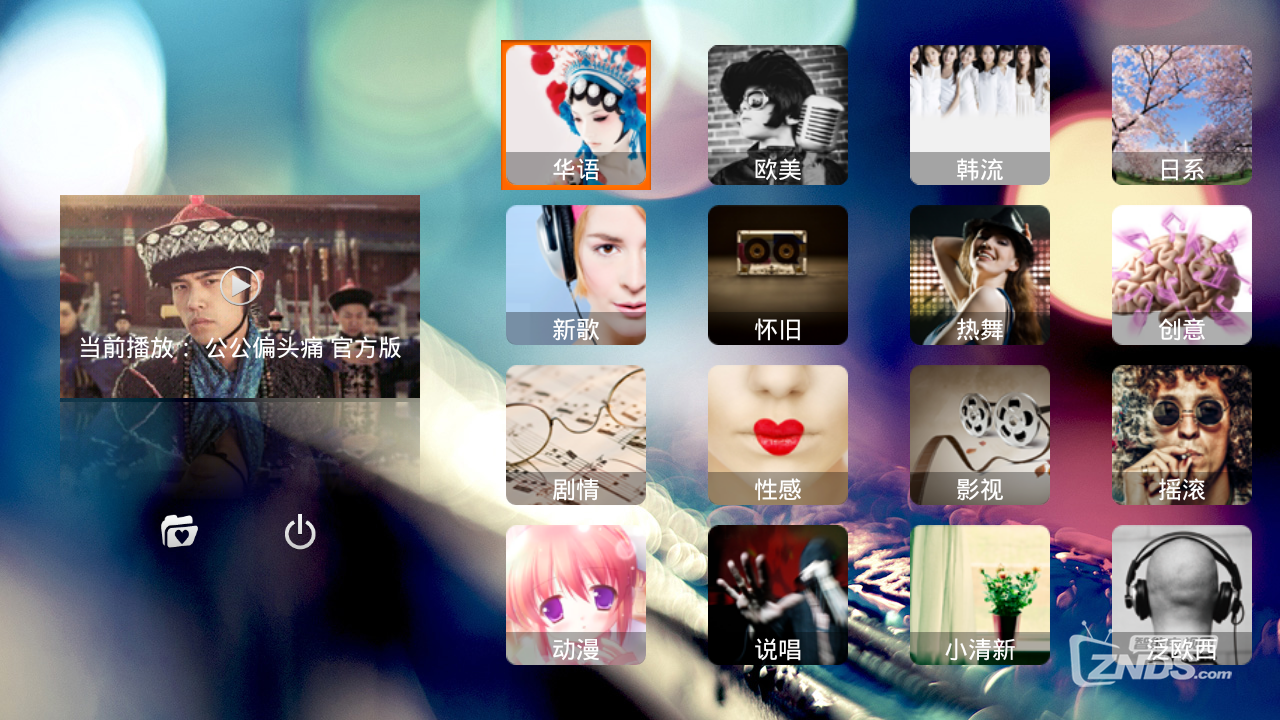This screenshot has width=1280, height=720.
Task: Select the 泛欧西 headphones tile
Action: click(1182, 595)
